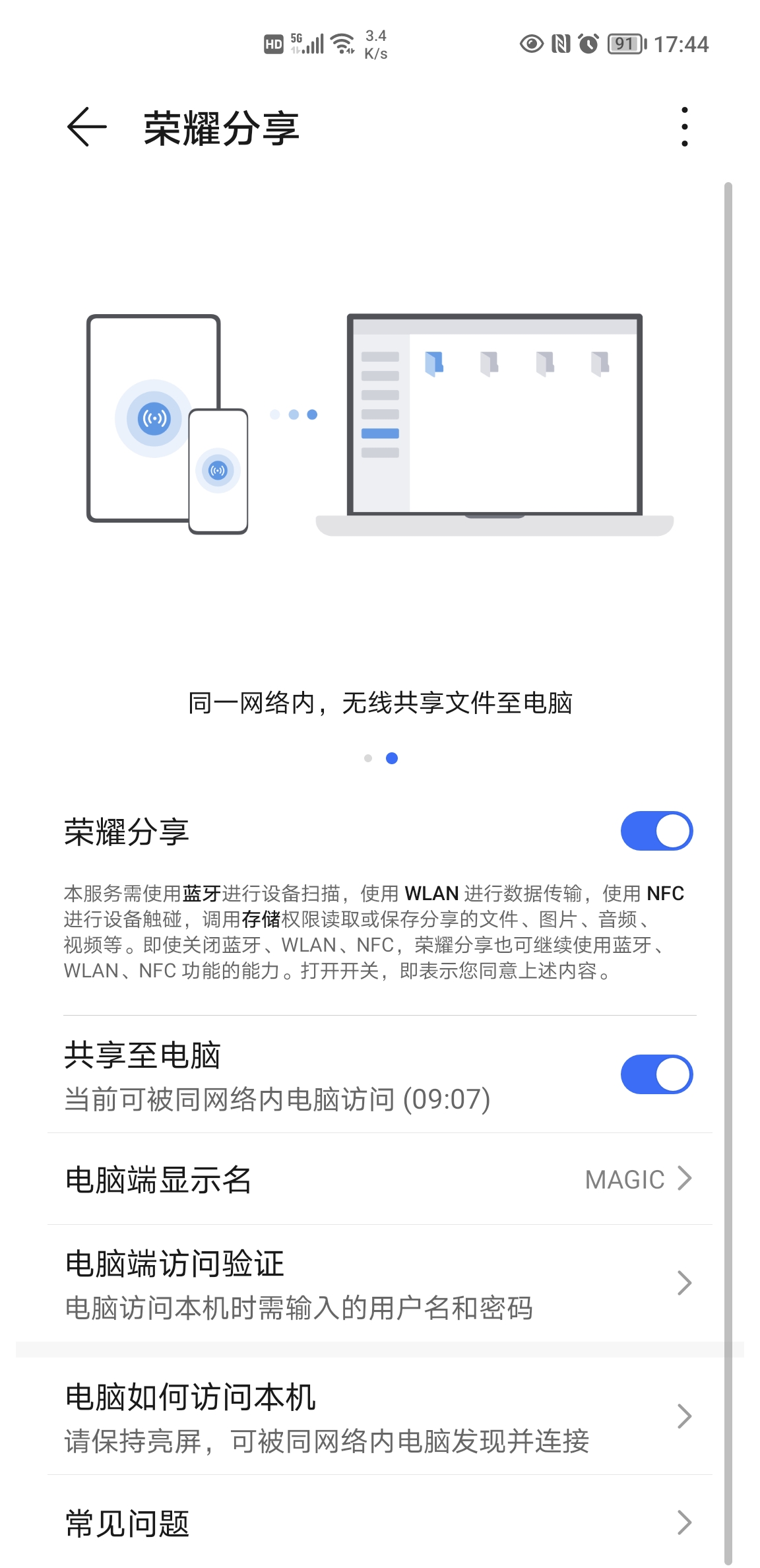Open 常见问题 page
The image size is (760, 1568).
coord(380,1522)
